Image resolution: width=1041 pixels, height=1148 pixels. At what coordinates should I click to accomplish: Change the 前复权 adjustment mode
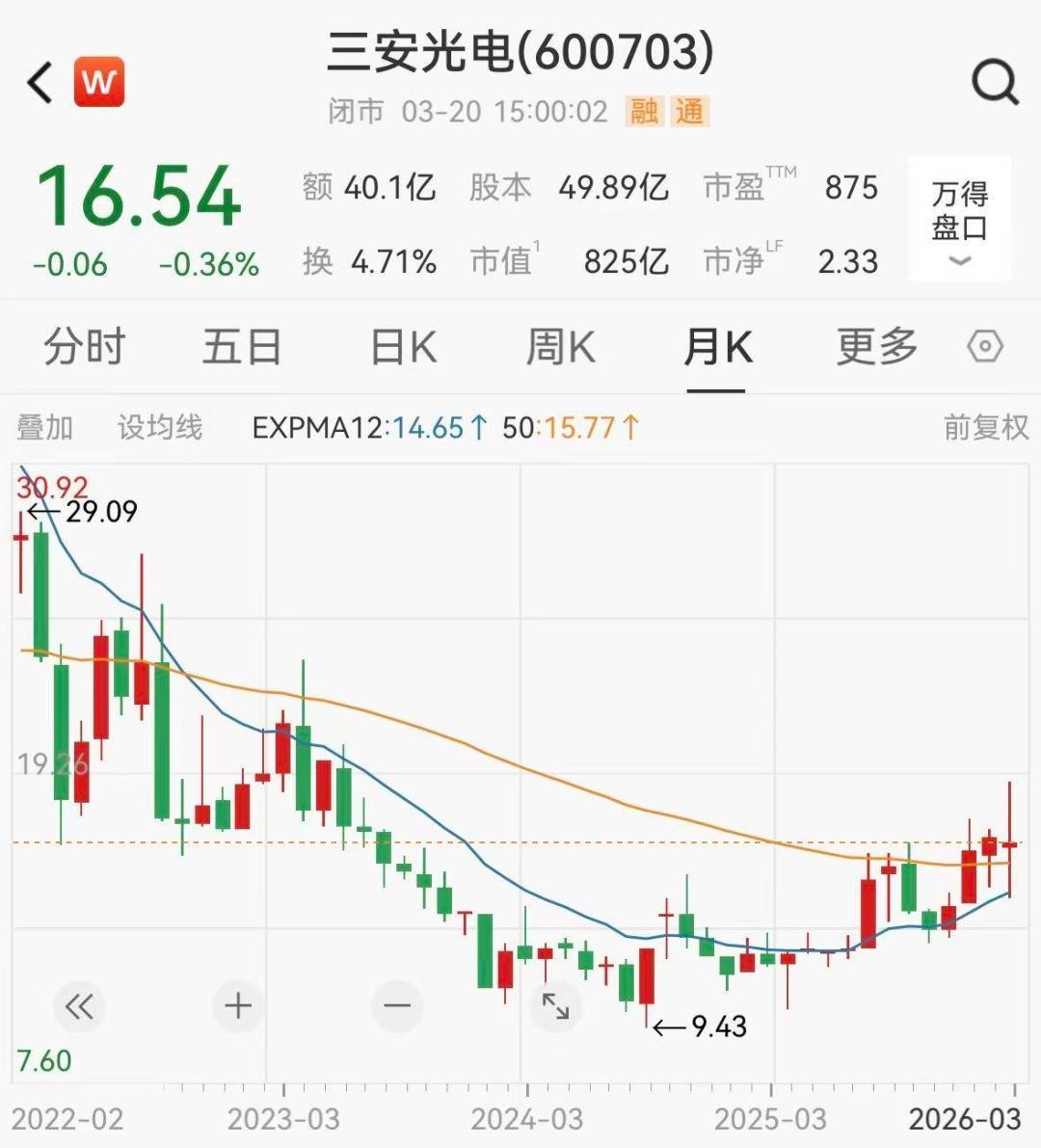coord(986,427)
